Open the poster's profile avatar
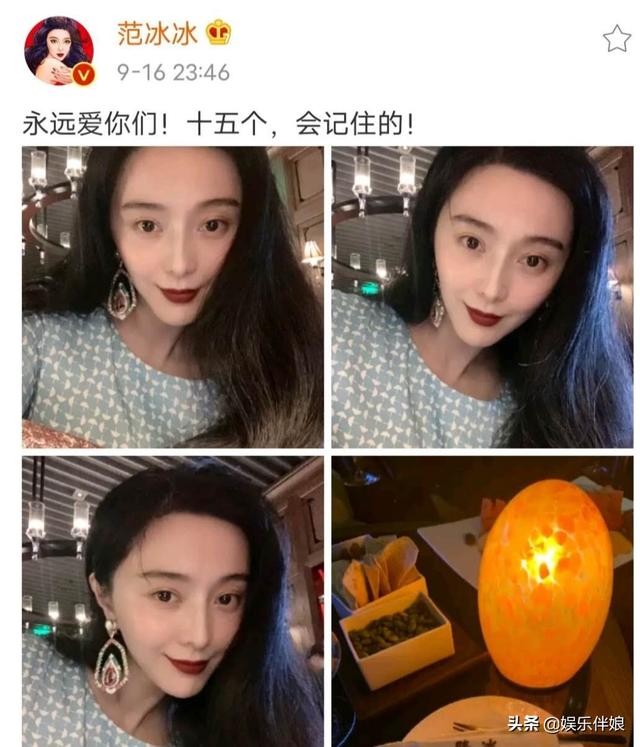 (59, 50)
